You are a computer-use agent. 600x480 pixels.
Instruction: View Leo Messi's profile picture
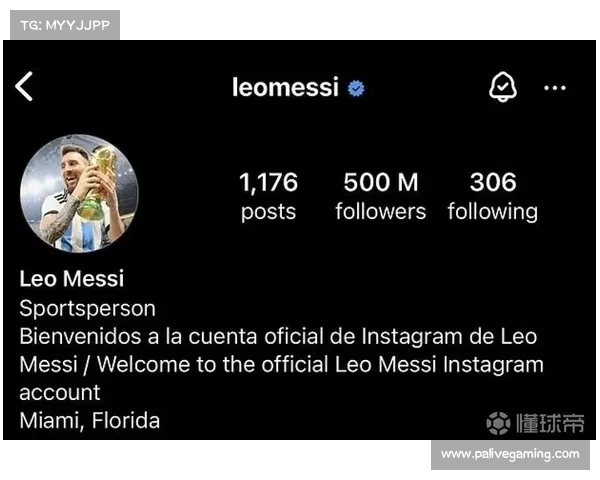tap(79, 193)
